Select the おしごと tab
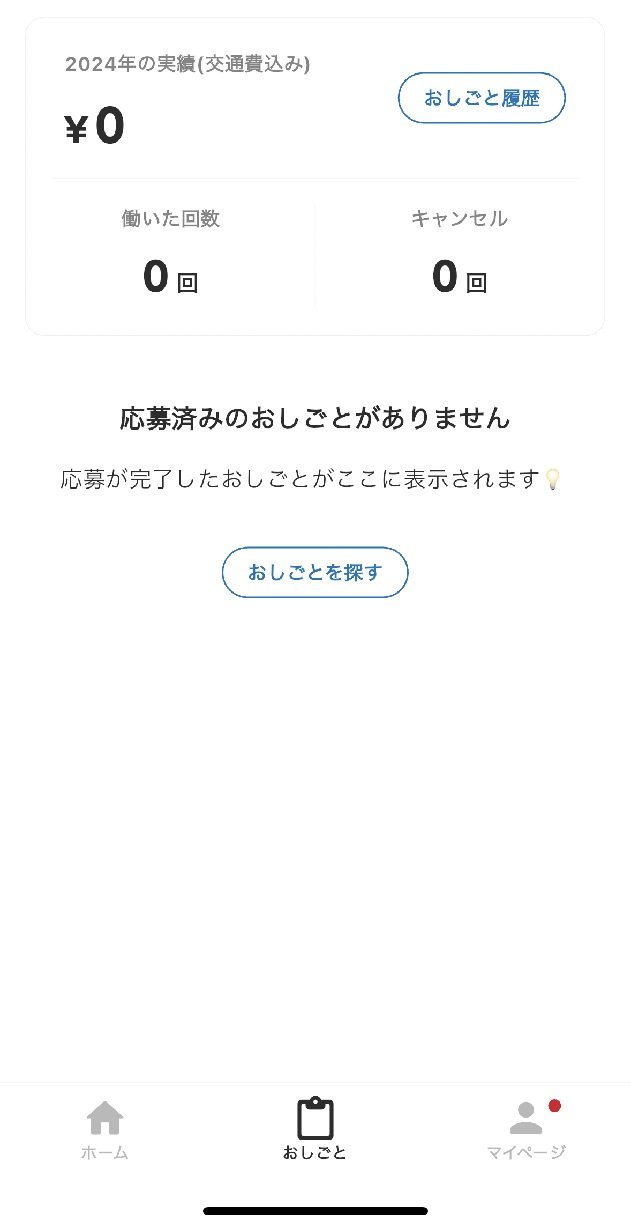This screenshot has height=1228, width=631. pos(315,1130)
